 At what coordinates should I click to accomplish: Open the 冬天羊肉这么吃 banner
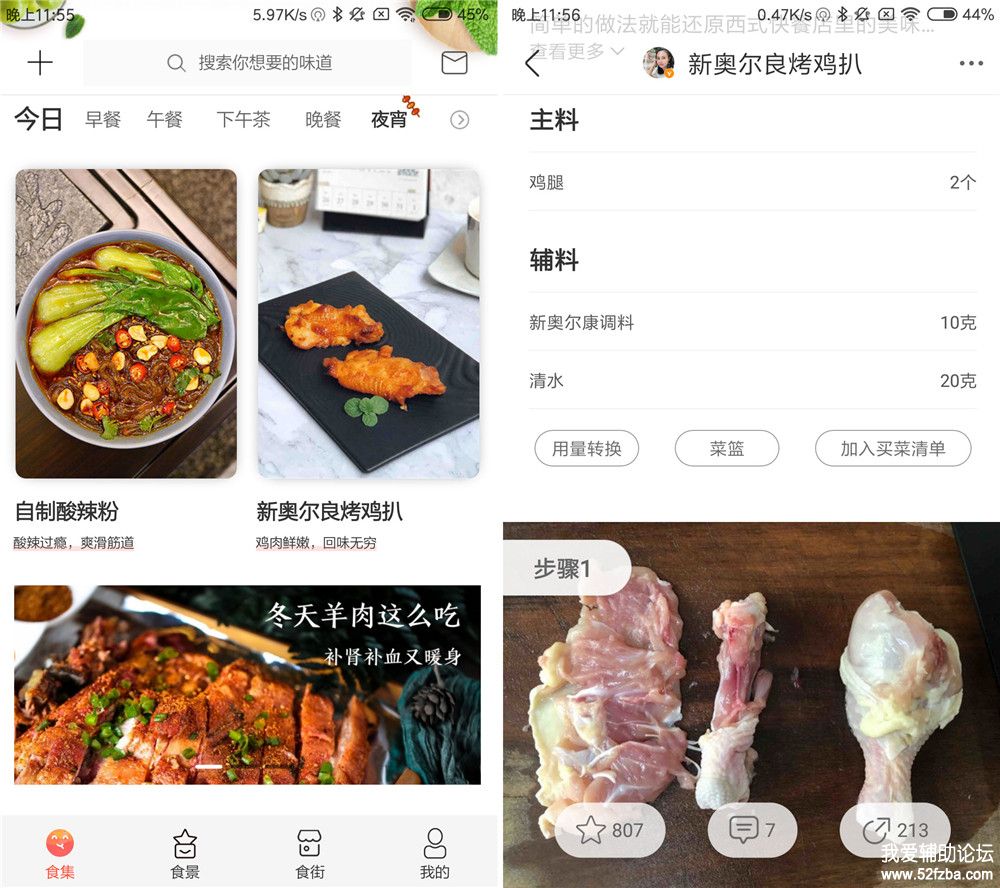pos(247,684)
